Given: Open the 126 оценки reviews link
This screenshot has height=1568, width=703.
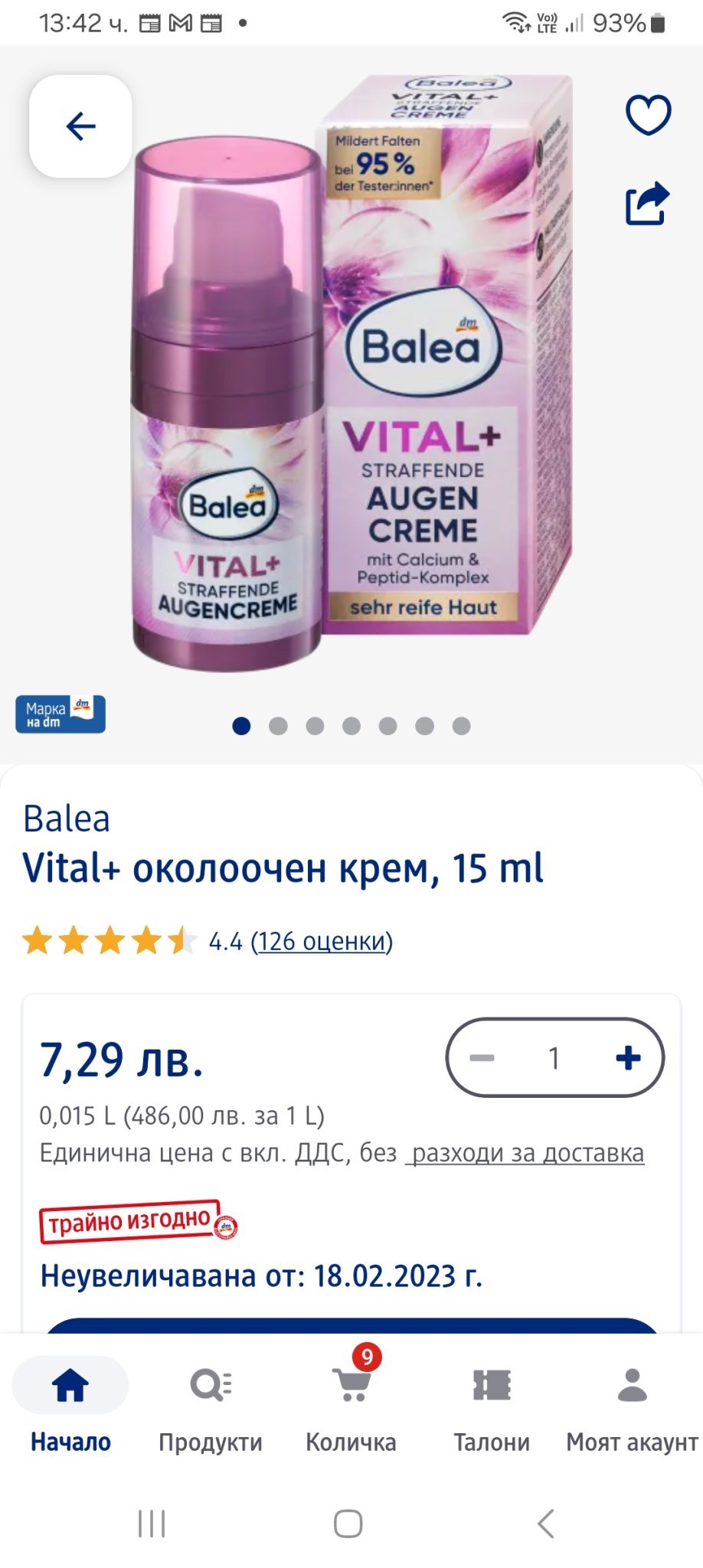Looking at the screenshot, I should click(322, 941).
